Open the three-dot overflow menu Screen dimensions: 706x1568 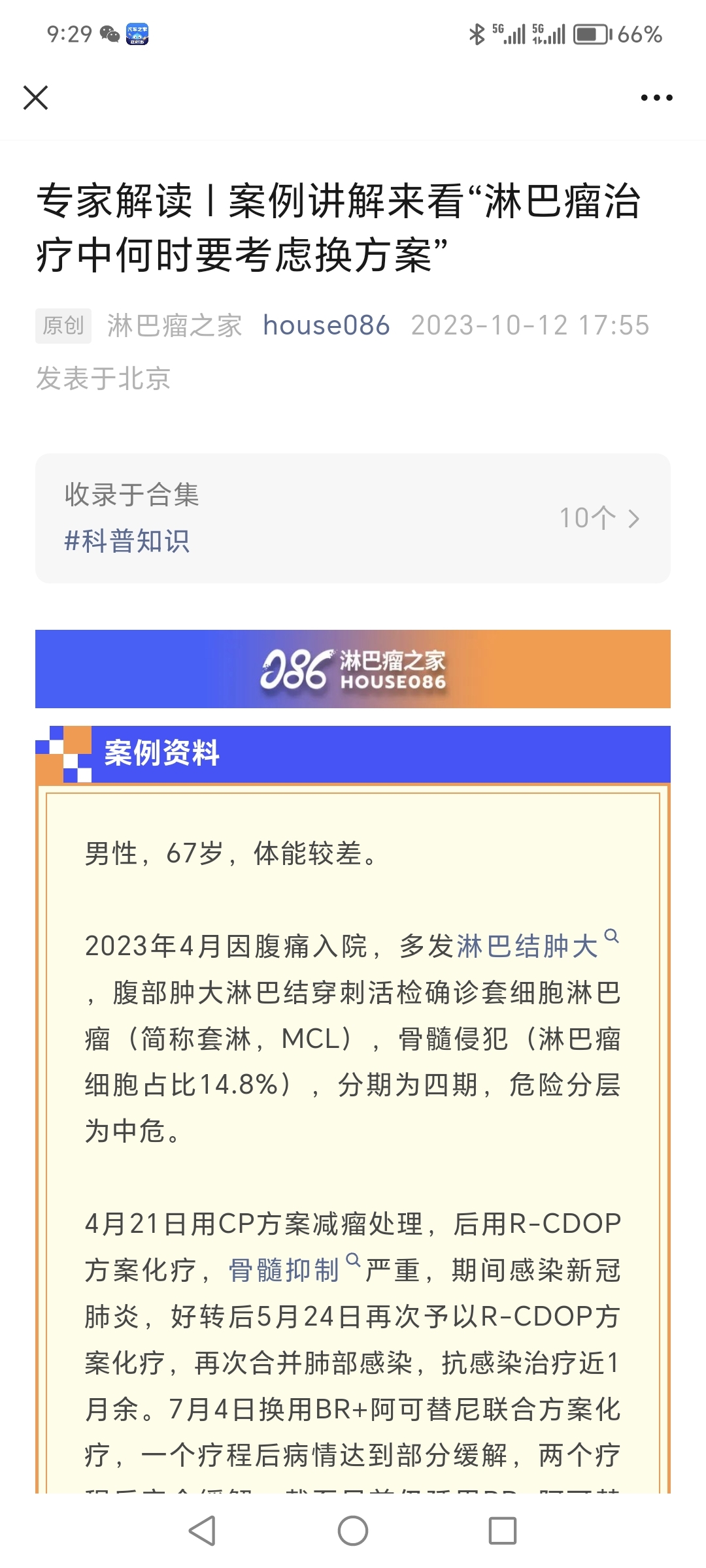pos(656,98)
